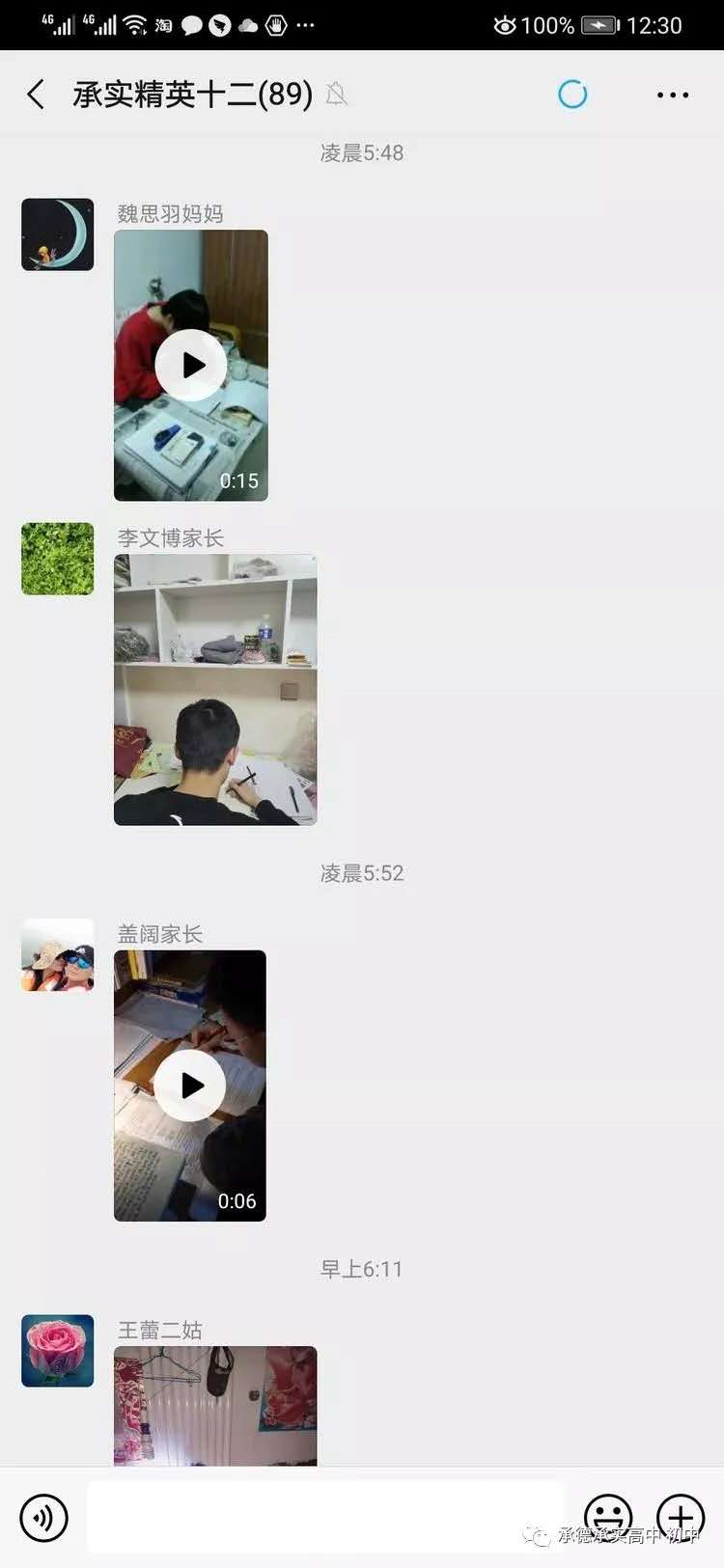View 魏思羽妈妈's moon avatar profile
Image resolution: width=724 pixels, height=1568 pixels.
[58, 234]
